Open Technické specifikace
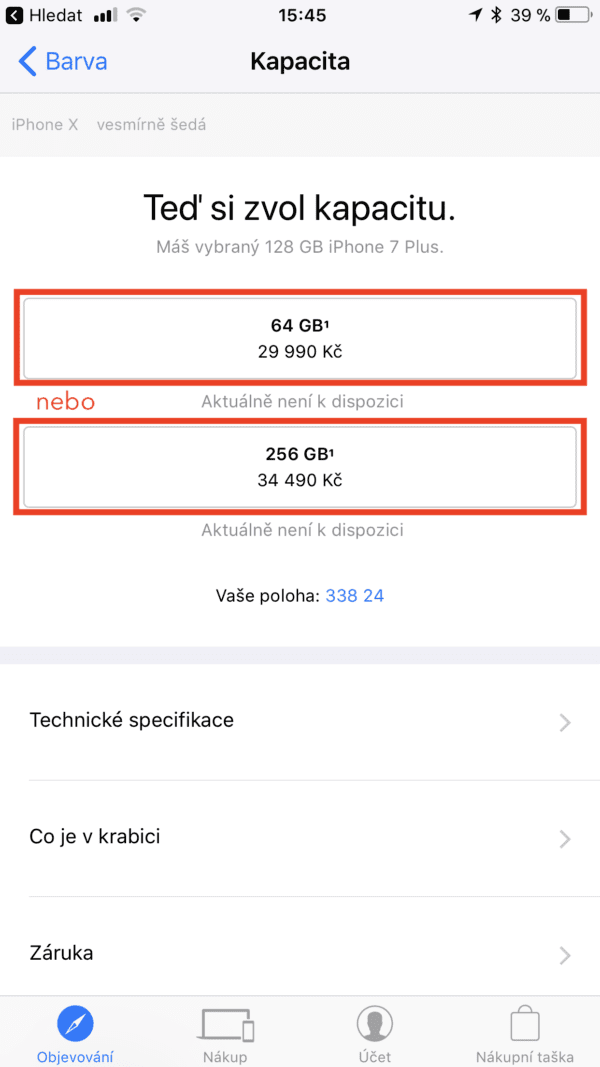Screen dimensions: 600x1067 (x=300, y=721)
